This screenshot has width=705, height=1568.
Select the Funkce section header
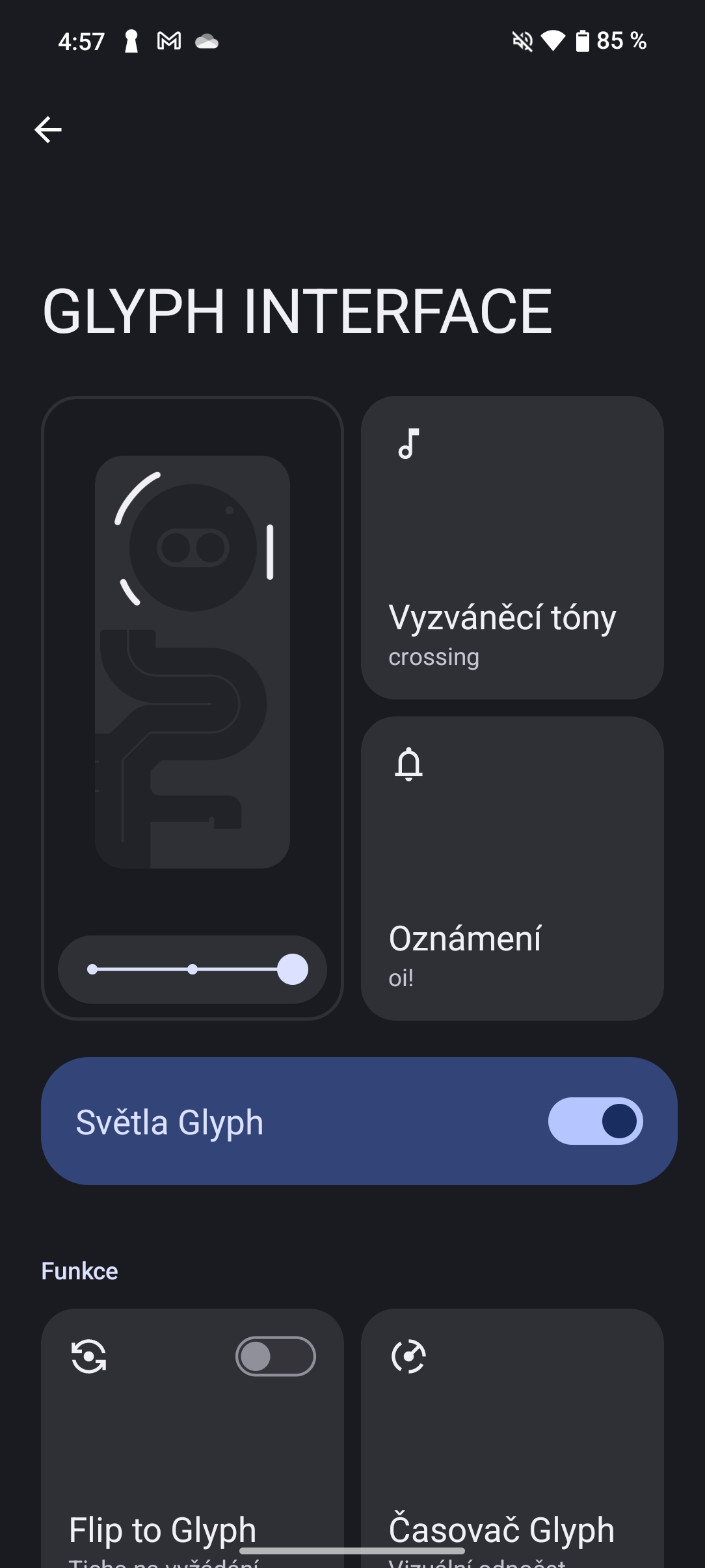tap(79, 1270)
